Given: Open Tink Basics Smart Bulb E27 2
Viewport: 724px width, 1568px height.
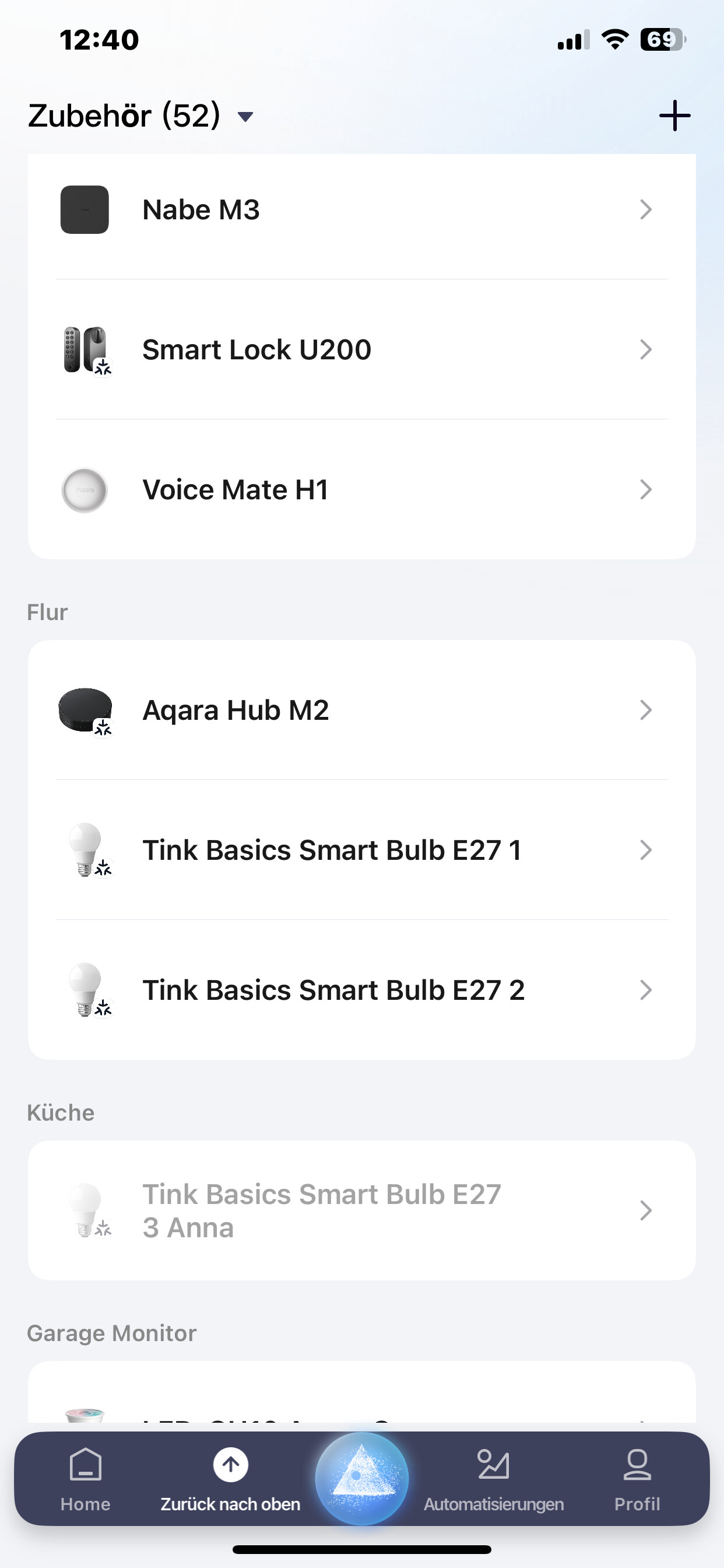Looking at the screenshot, I should (x=361, y=991).
